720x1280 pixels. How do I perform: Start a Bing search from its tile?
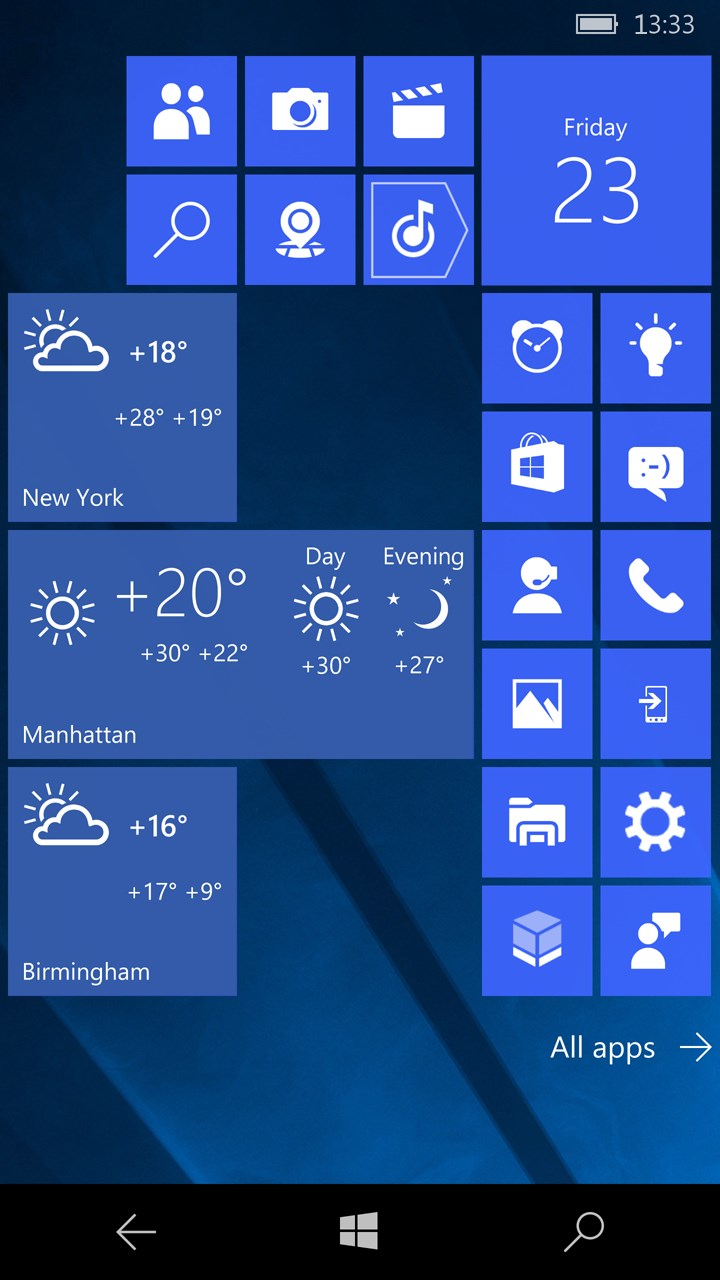pyautogui.click(x=181, y=229)
